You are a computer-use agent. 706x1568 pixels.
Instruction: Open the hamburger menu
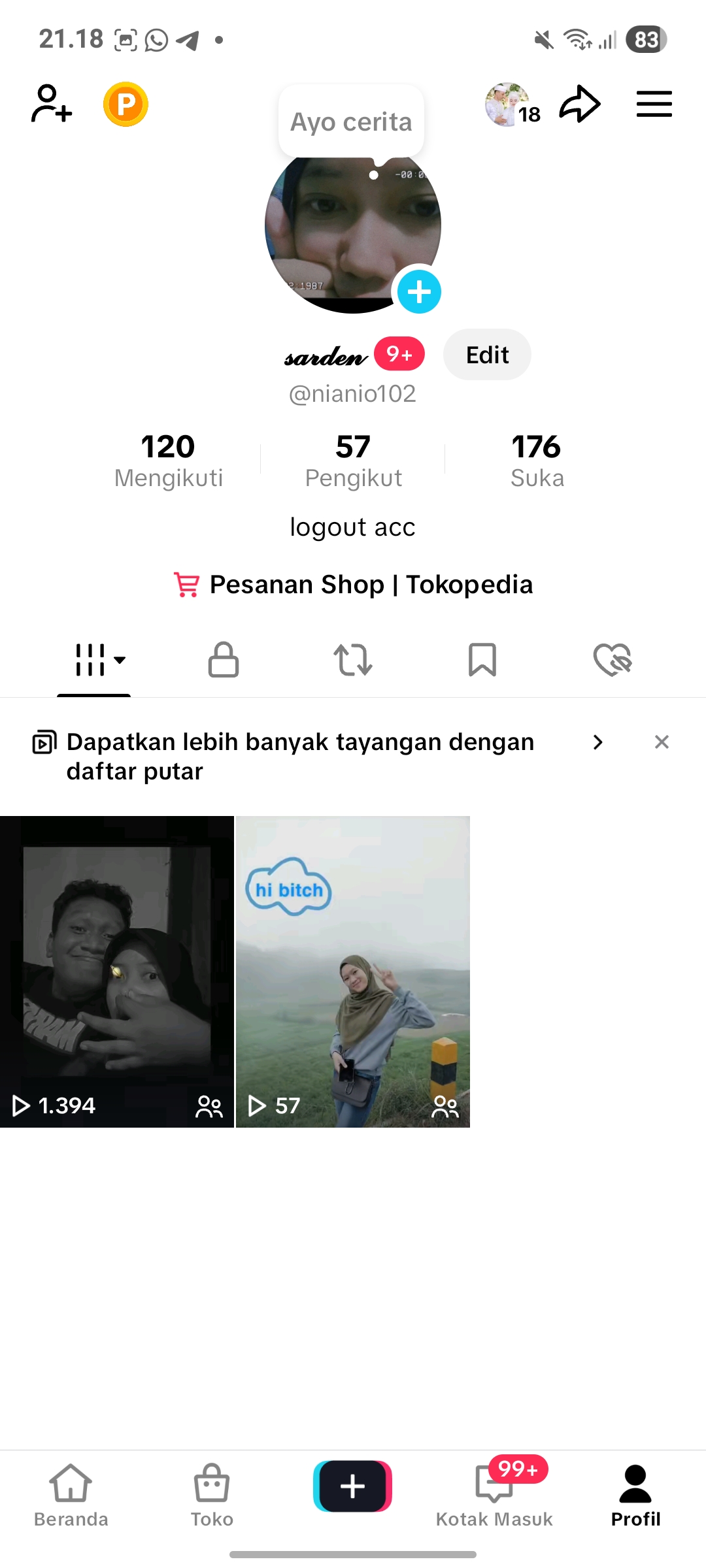(x=654, y=104)
